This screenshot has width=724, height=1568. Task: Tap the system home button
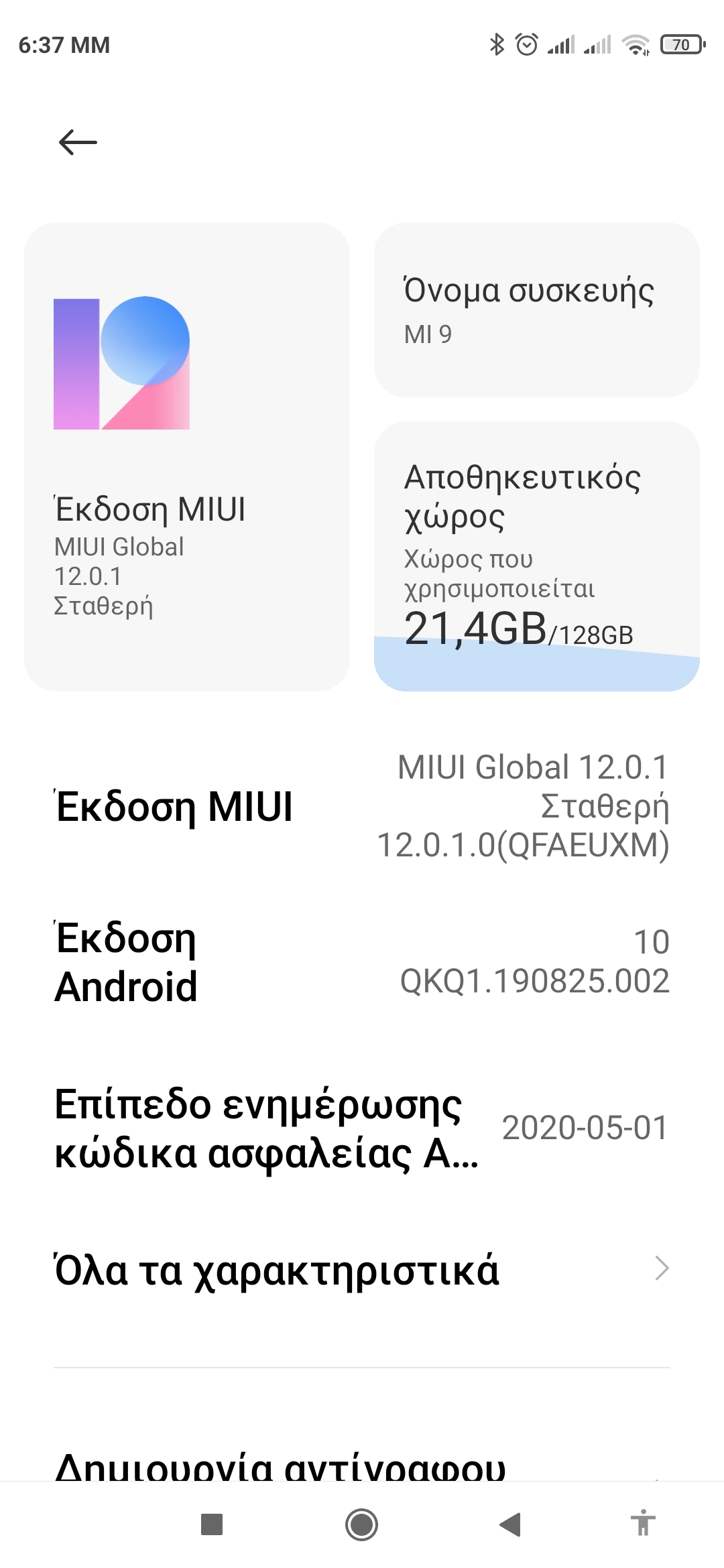tap(361, 1524)
